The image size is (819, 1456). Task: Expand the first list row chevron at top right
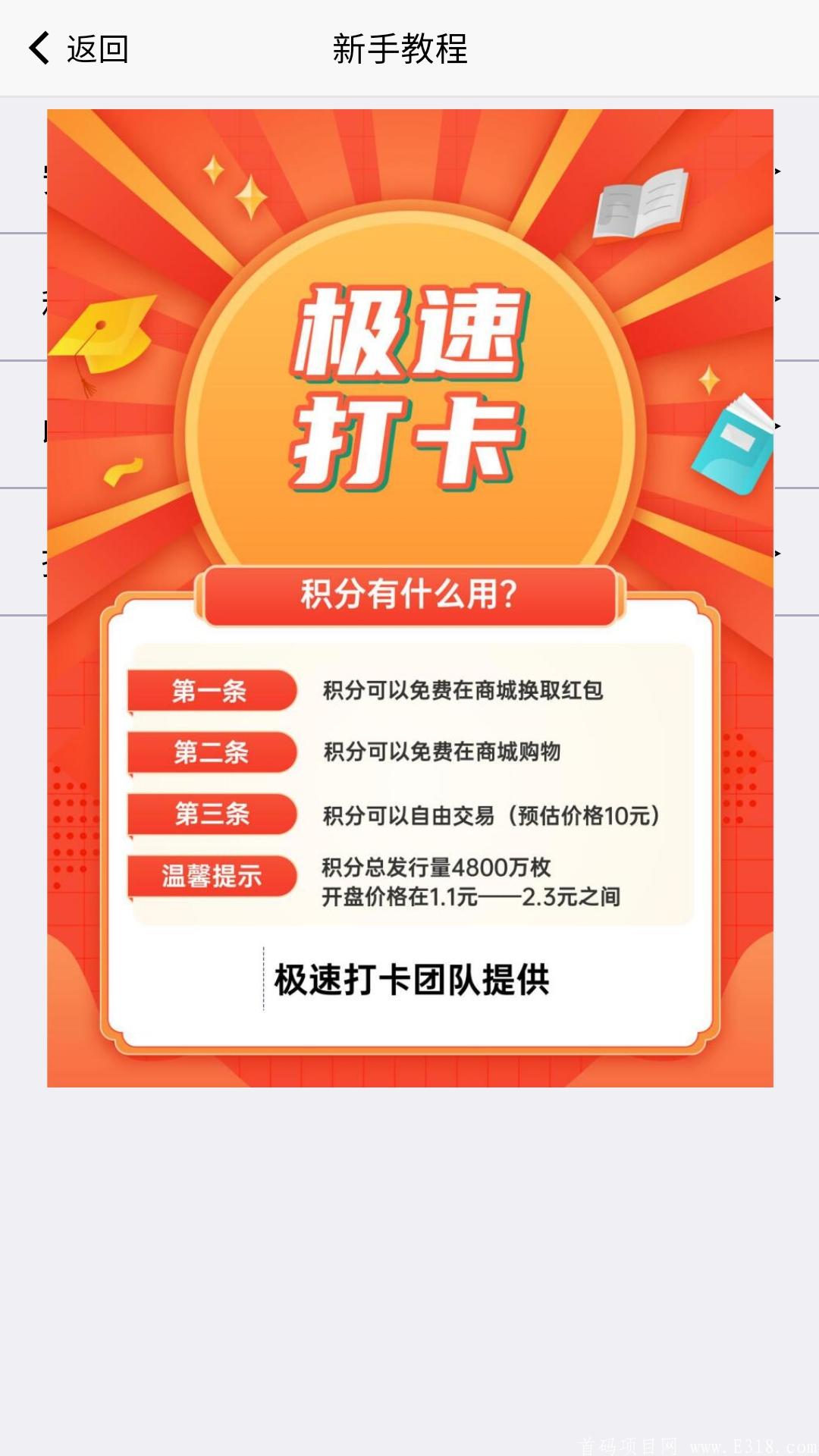tap(778, 173)
